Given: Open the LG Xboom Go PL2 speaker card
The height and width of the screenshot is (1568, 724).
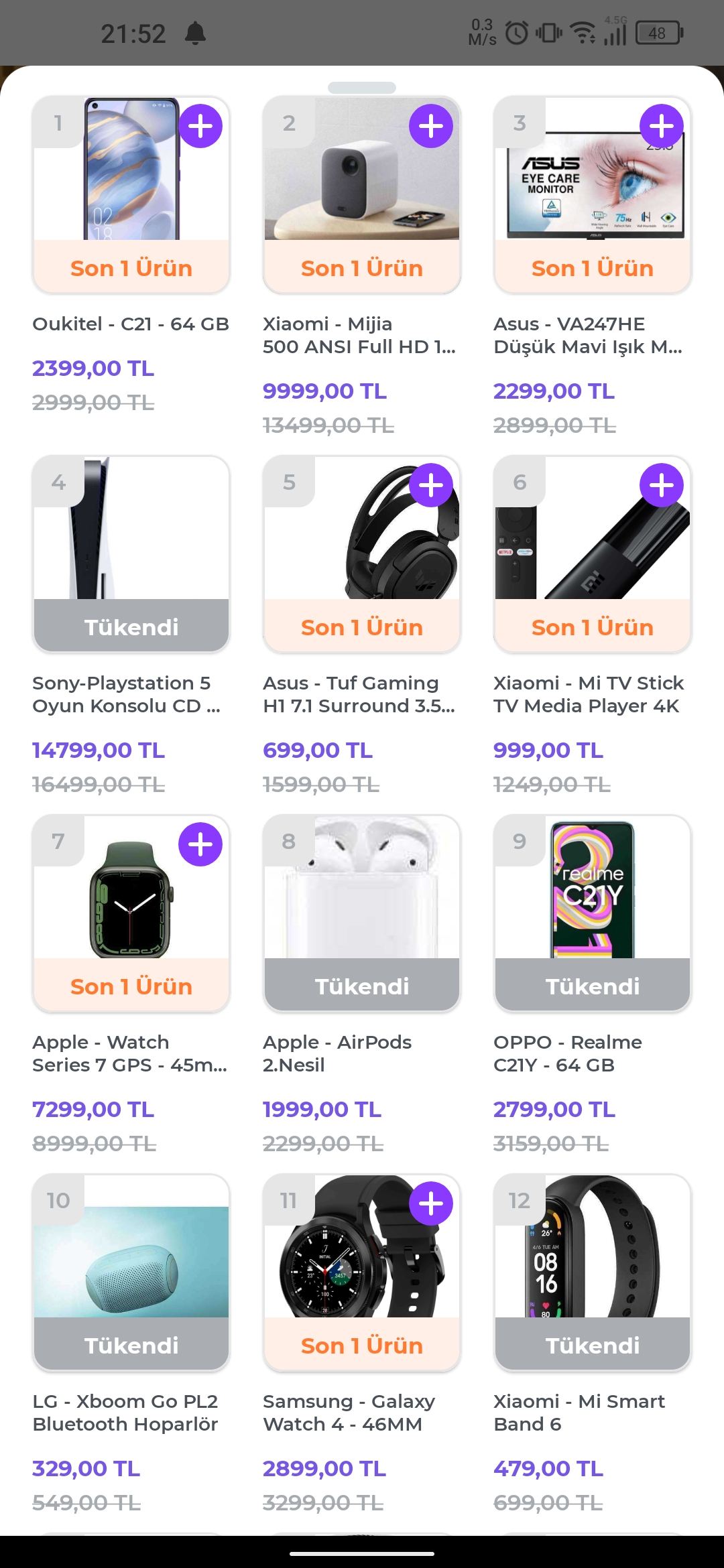Looking at the screenshot, I should (131, 1272).
